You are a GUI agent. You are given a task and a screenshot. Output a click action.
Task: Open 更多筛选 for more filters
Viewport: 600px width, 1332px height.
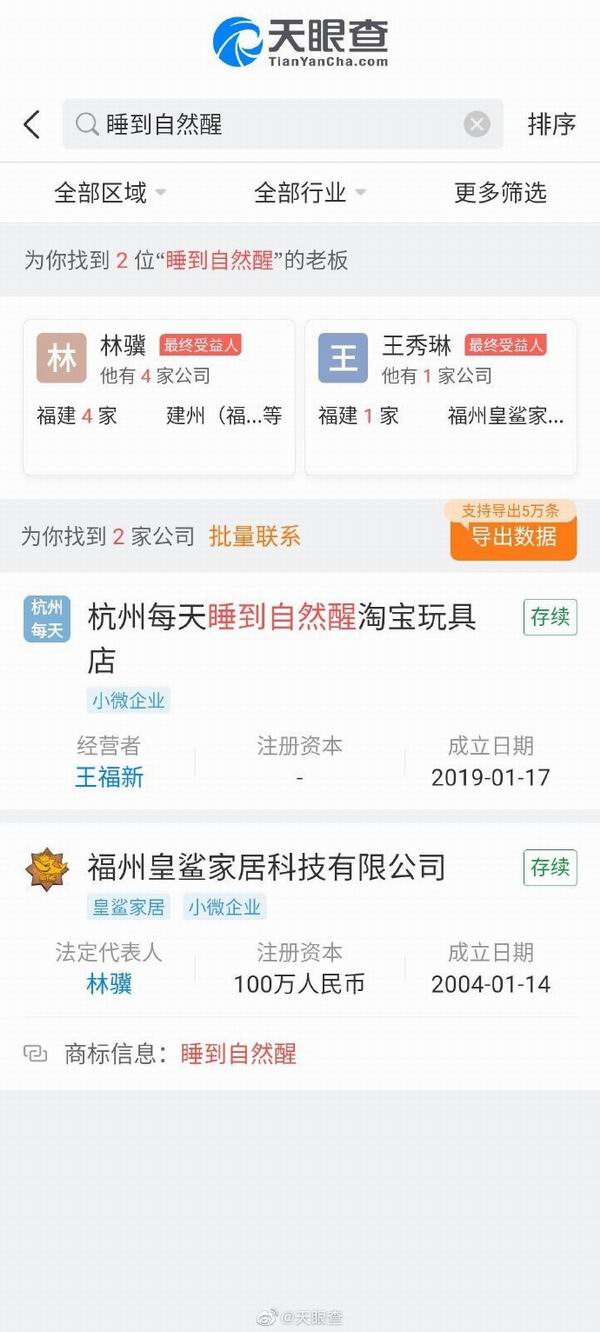click(x=500, y=192)
